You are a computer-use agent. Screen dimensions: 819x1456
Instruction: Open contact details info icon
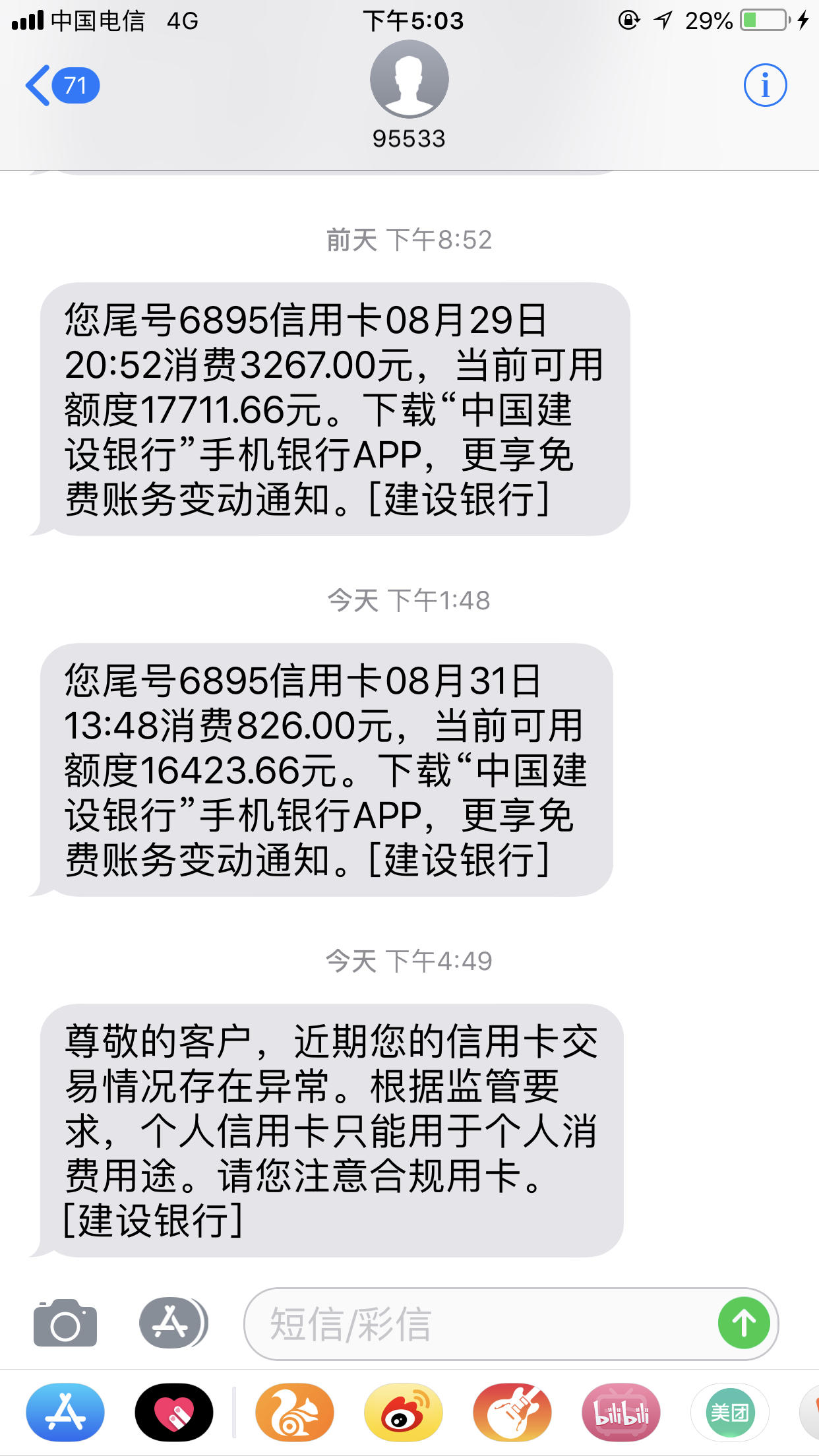(765, 85)
